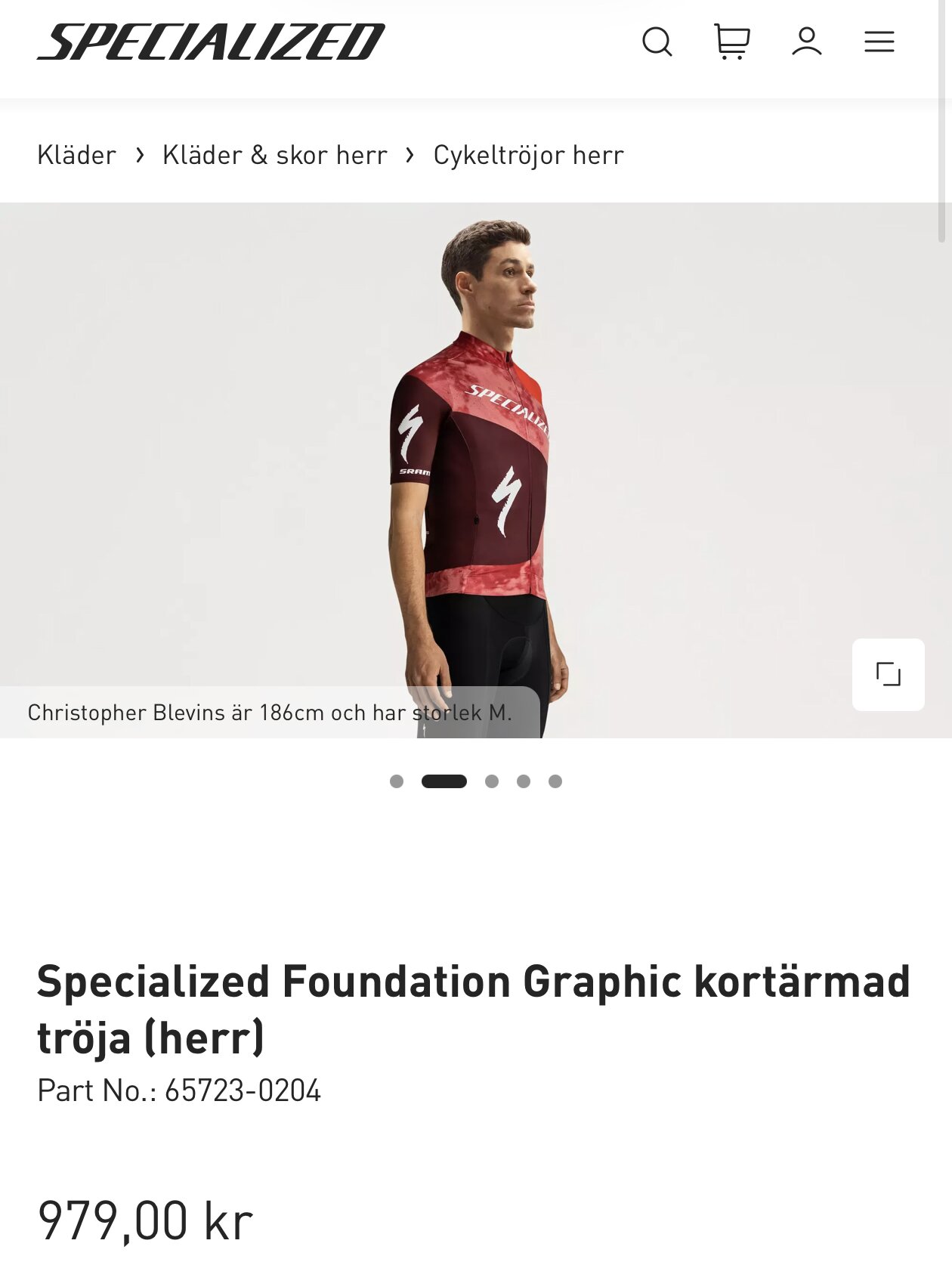Jump to the last product image dot
This screenshot has height=1262, width=952.
[x=555, y=781]
